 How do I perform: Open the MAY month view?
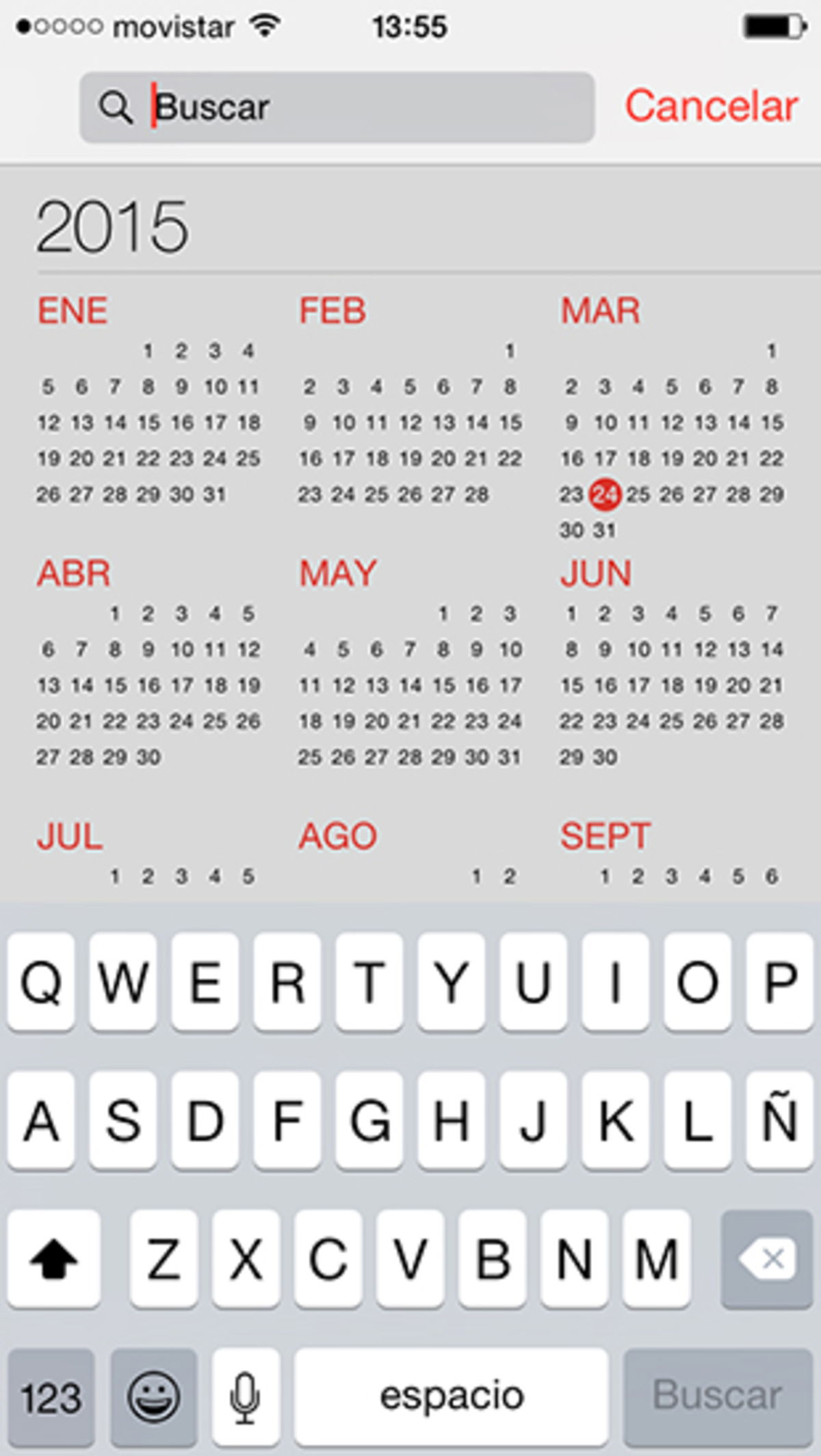(x=339, y=572)
